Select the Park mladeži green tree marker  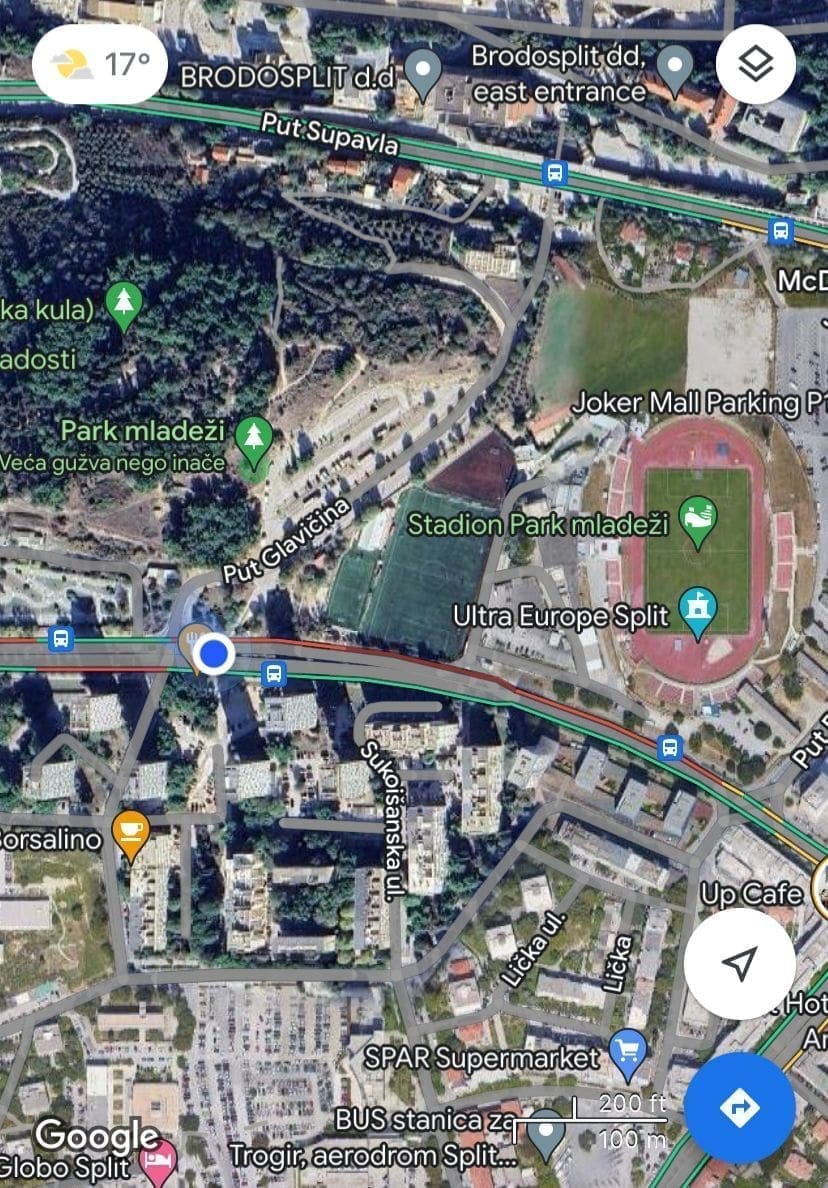pos(253,437)
